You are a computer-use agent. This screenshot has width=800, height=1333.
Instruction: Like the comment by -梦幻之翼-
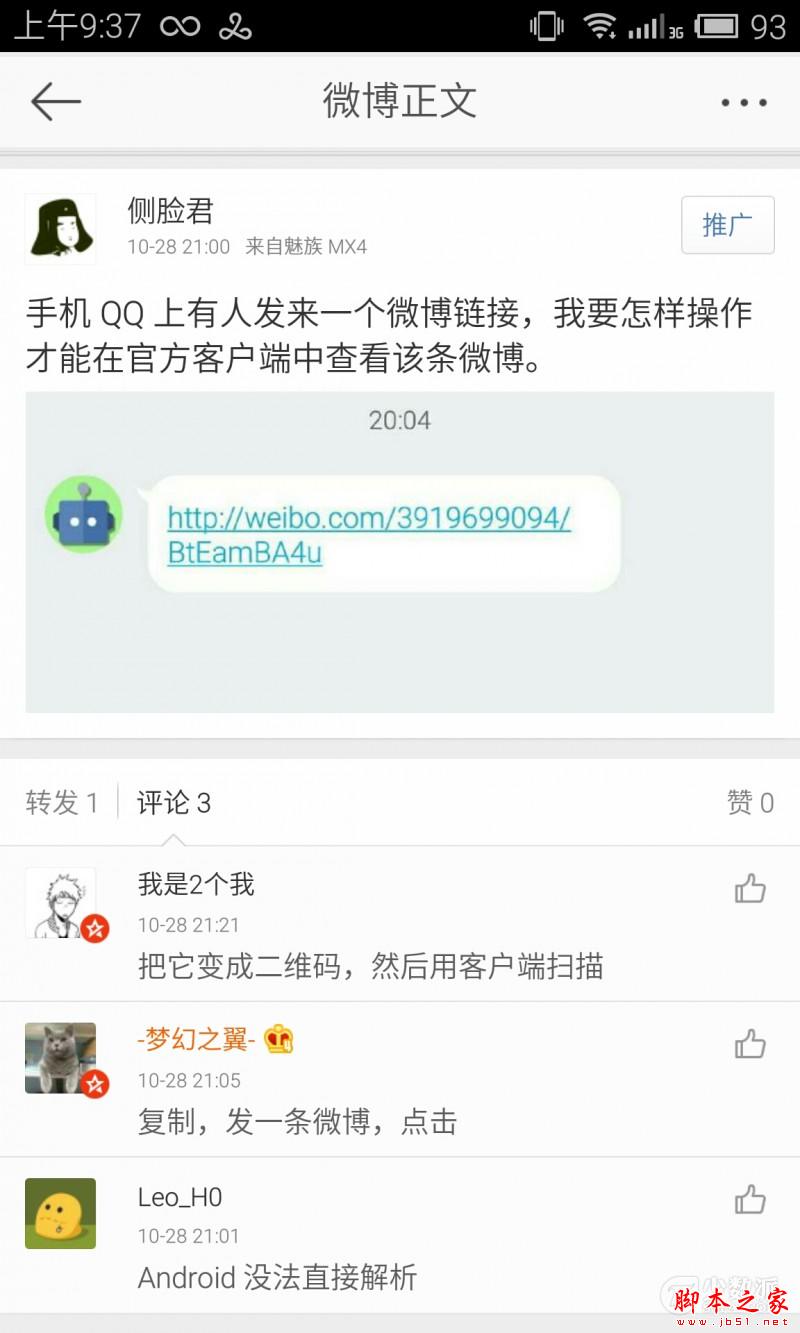751,1042
